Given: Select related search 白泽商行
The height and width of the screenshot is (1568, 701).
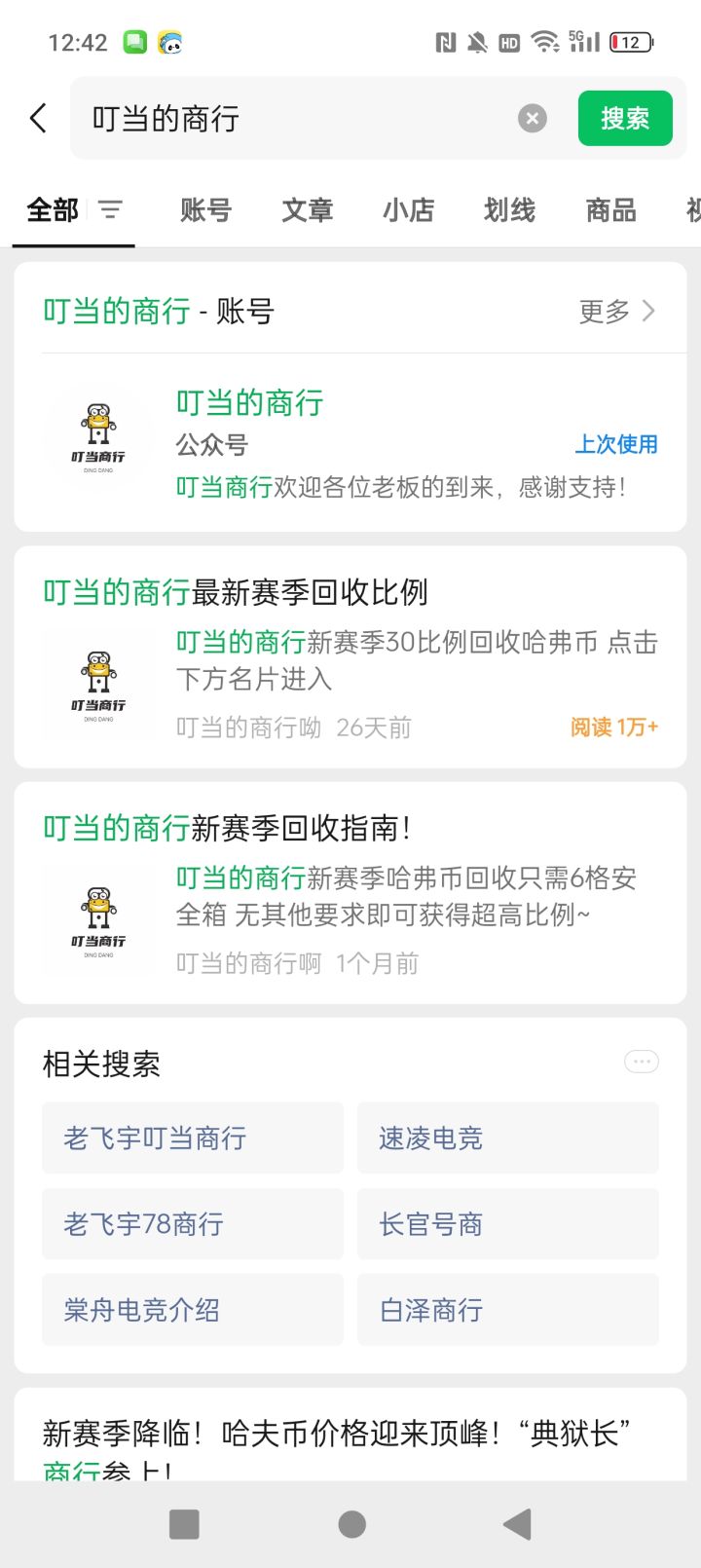Looking at the screenshot, I should point(508,1310).
